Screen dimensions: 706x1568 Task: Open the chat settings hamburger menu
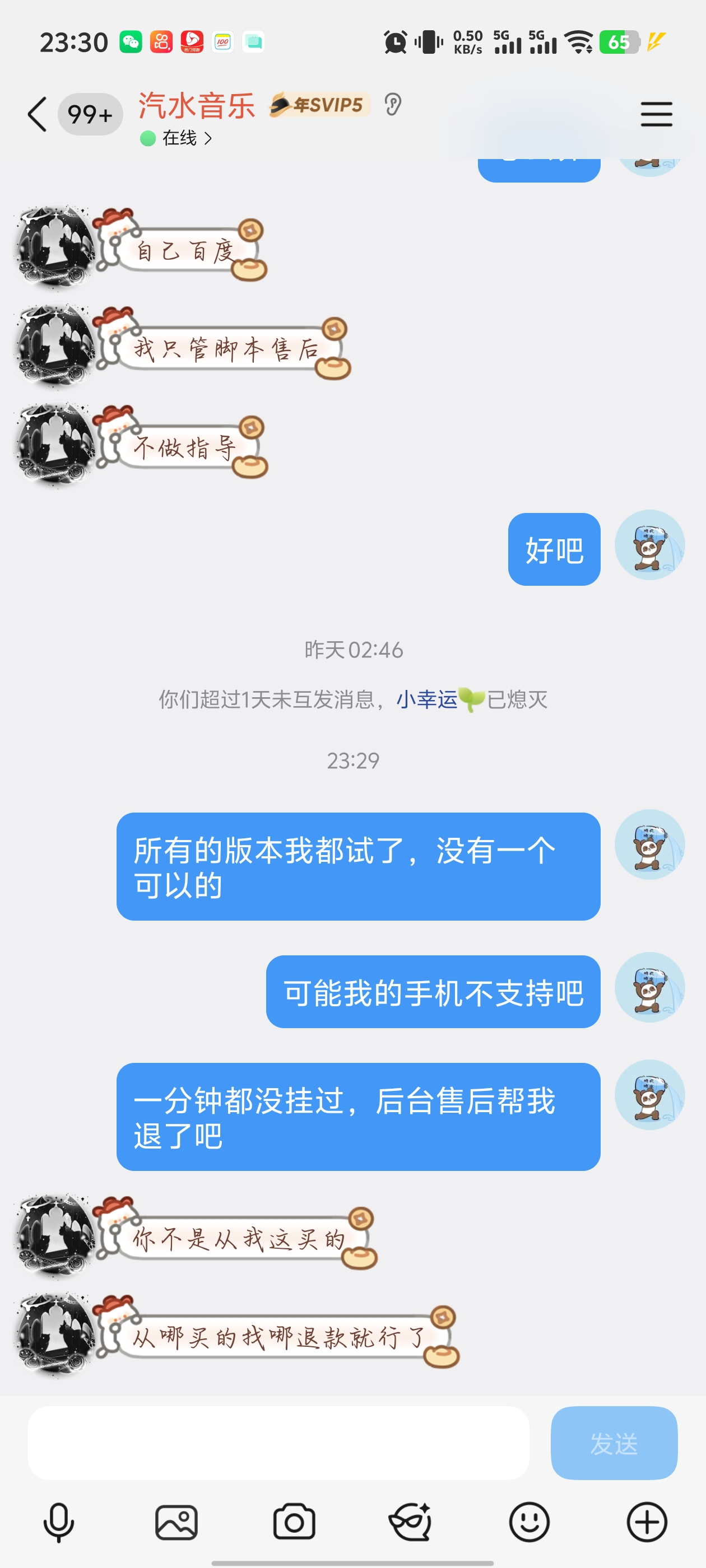(x=656, y=114)
